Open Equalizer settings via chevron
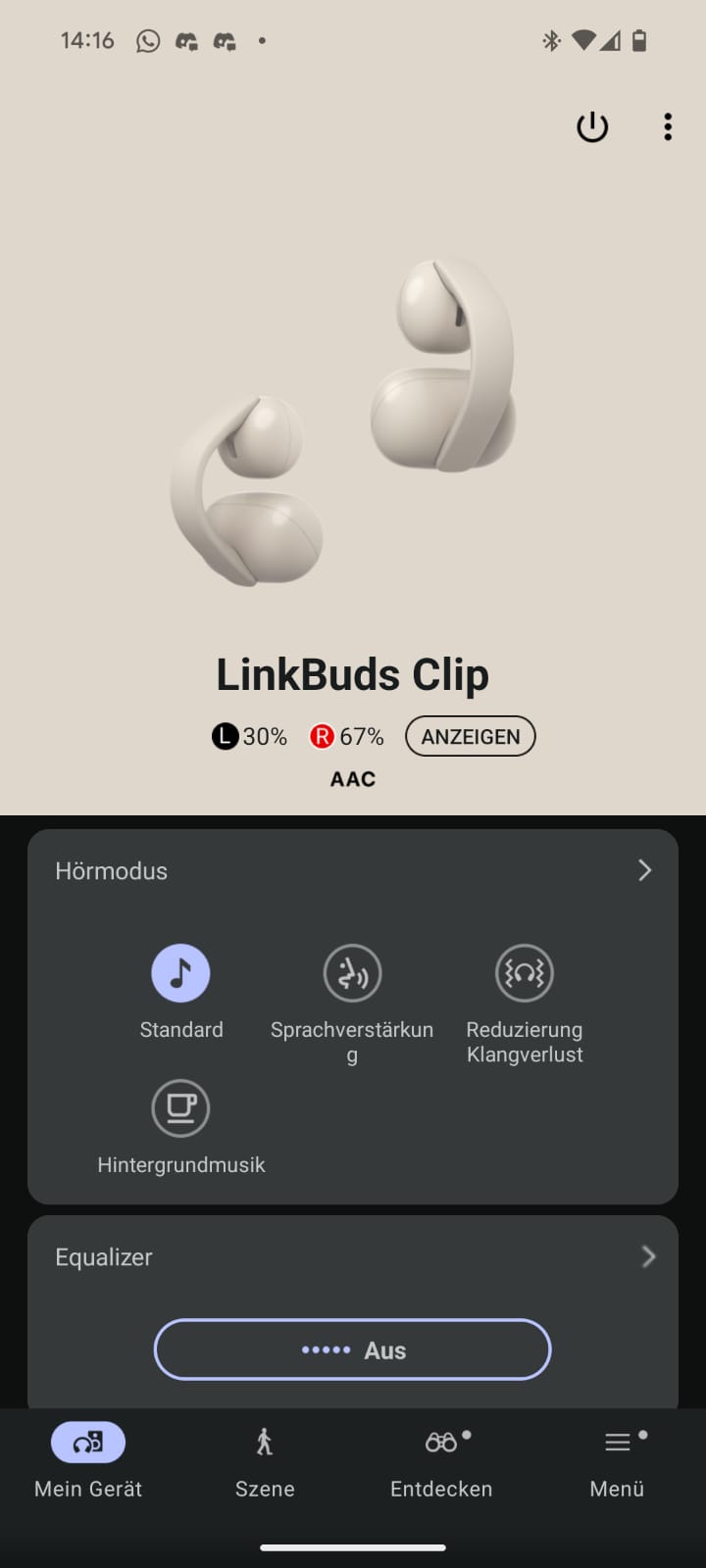Screen dimensions: 706x1568 click(x=647, y=1256)
